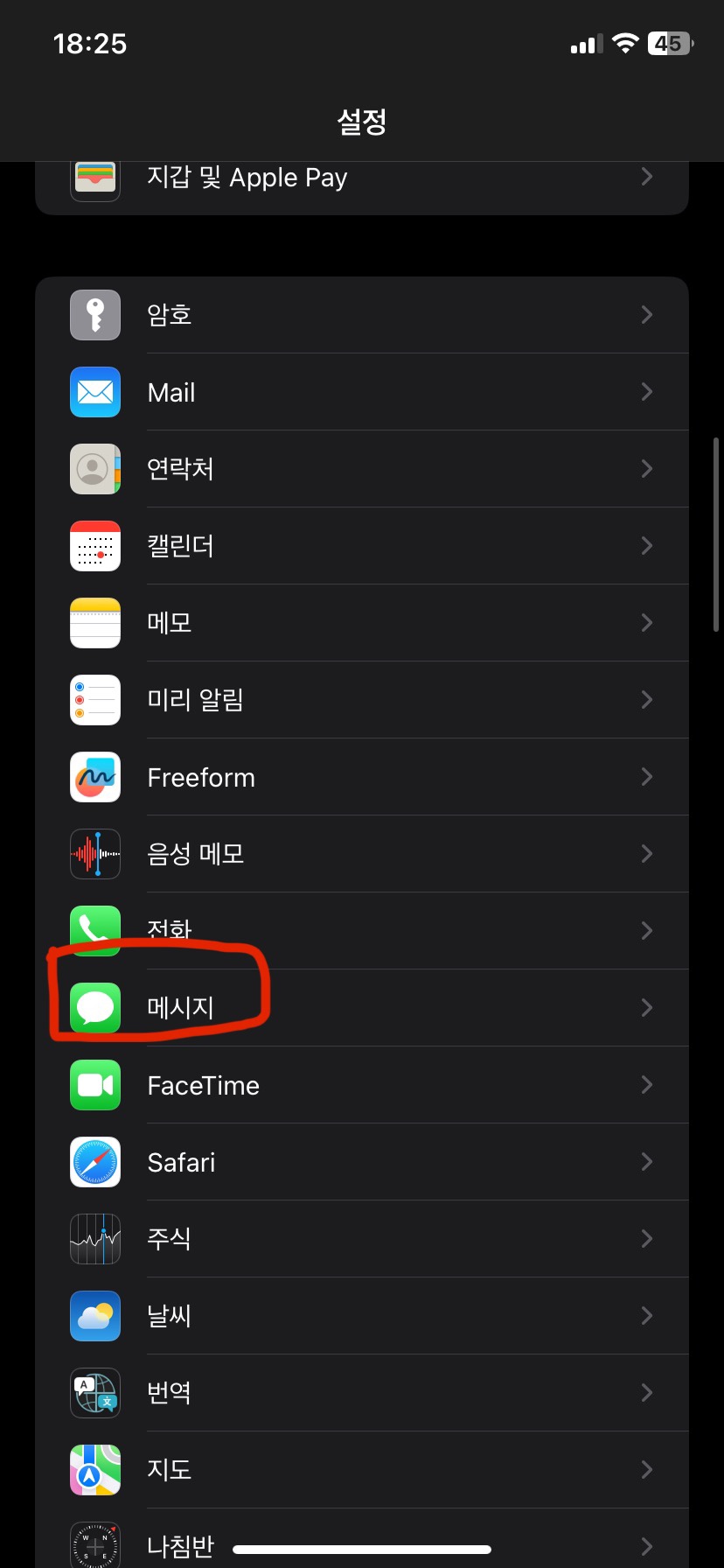Open 날씨 settings
The image size is (724, 1568).
(362, 1316)
